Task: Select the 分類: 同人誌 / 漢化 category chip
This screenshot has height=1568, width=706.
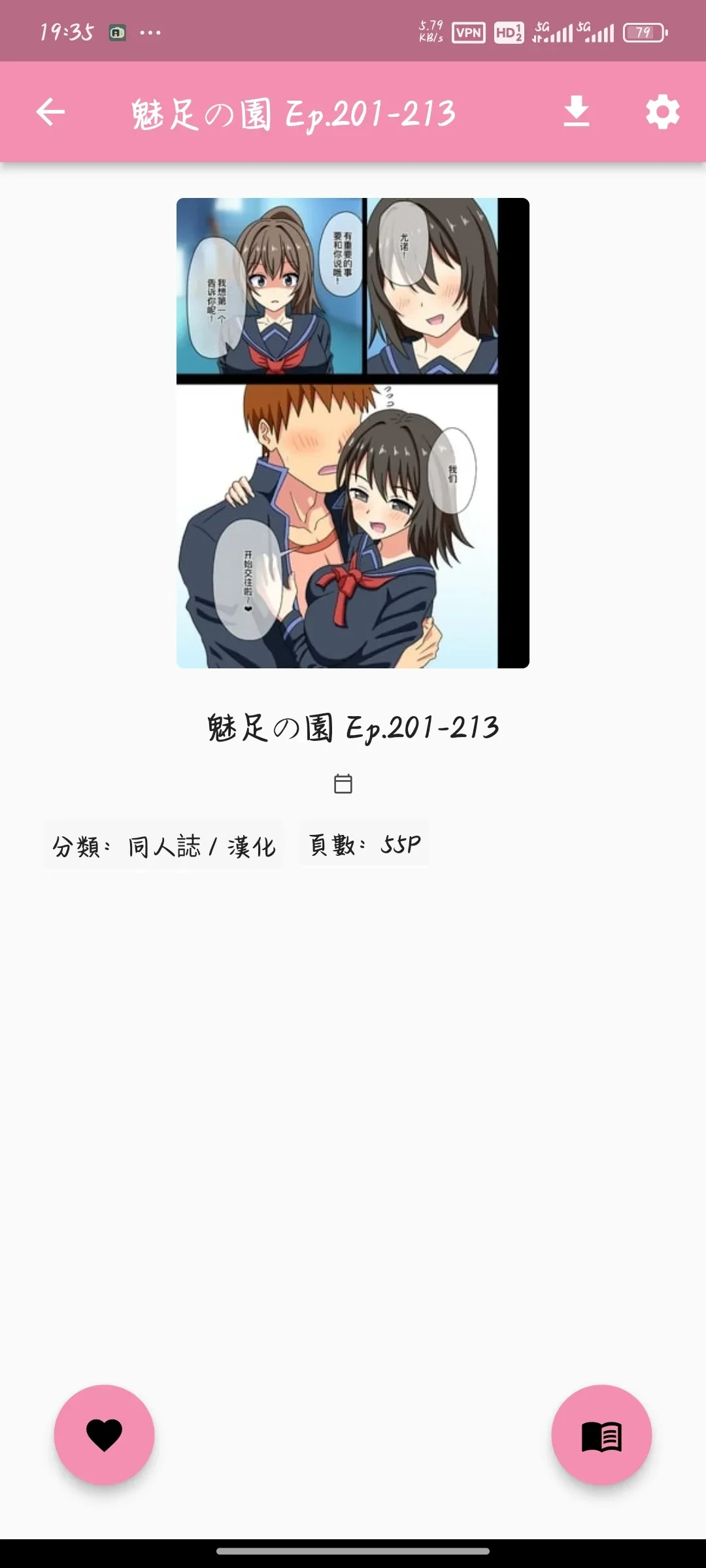Action: pyautogui.click(x=163, y=846)
